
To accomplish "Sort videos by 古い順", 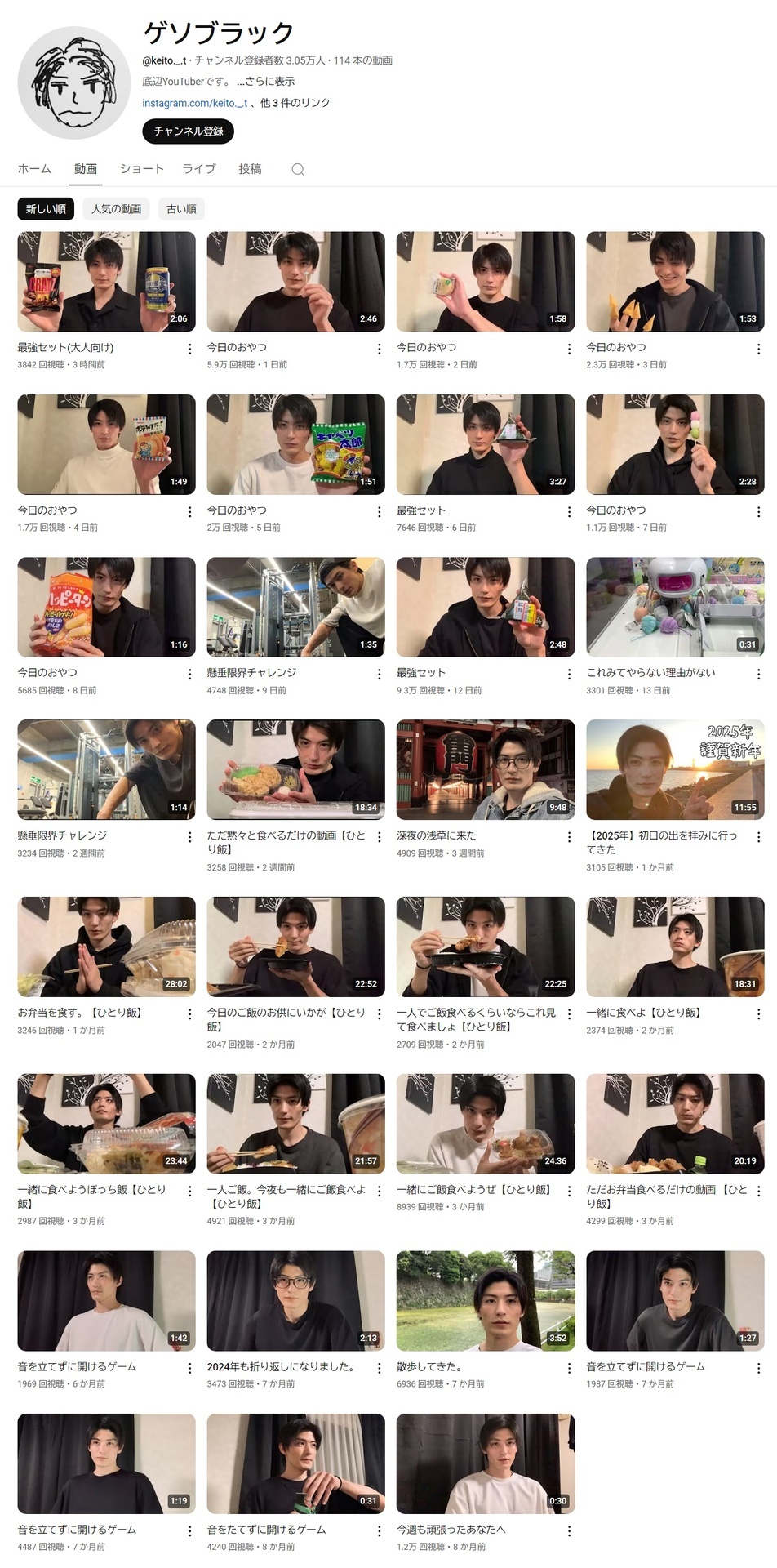I will pyautogui.click(x=181, y=209).
